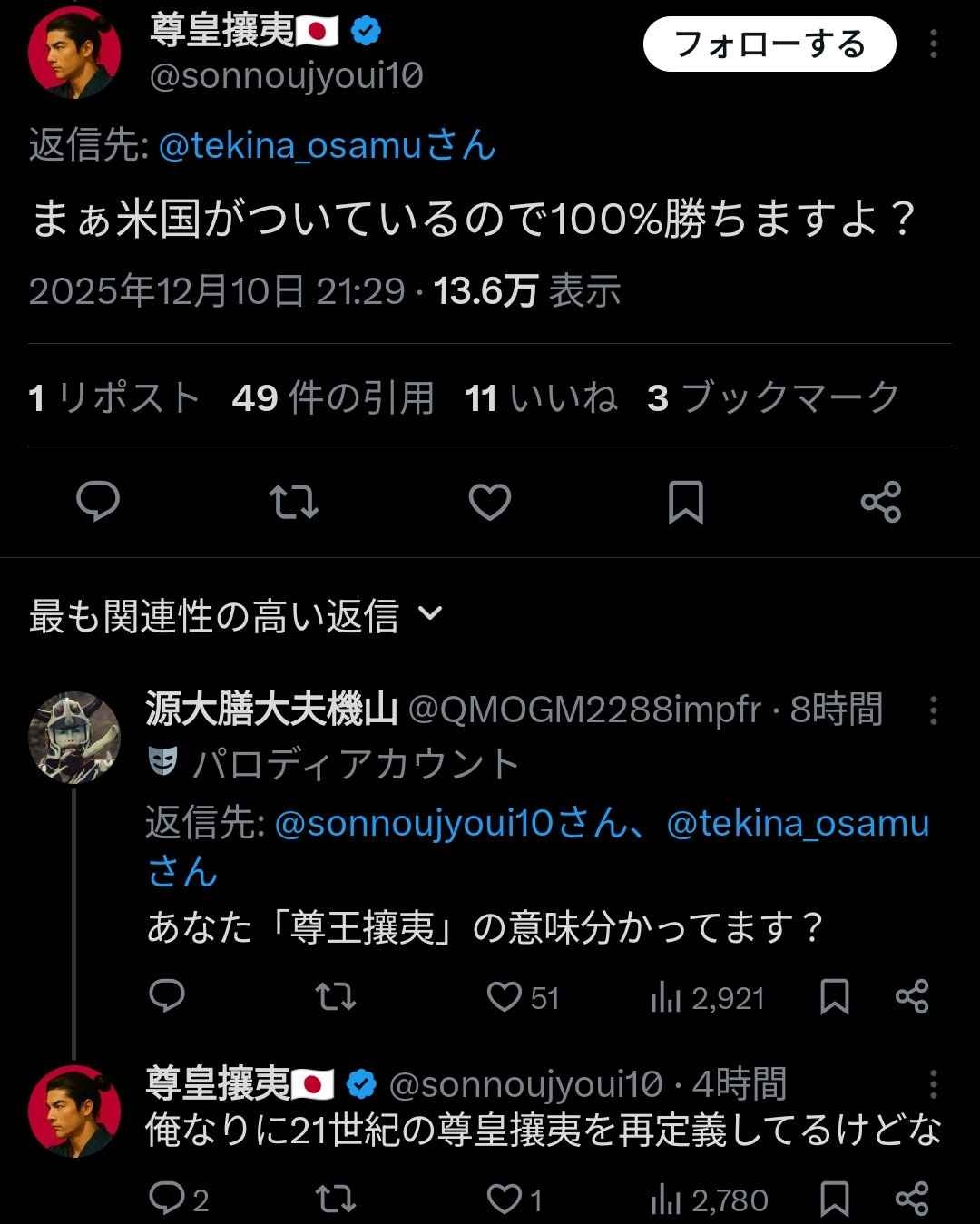This screenshot has height=1224, width=980.
Task: Open @tekina_osamu mention in main post
Action: click(328, 145)
